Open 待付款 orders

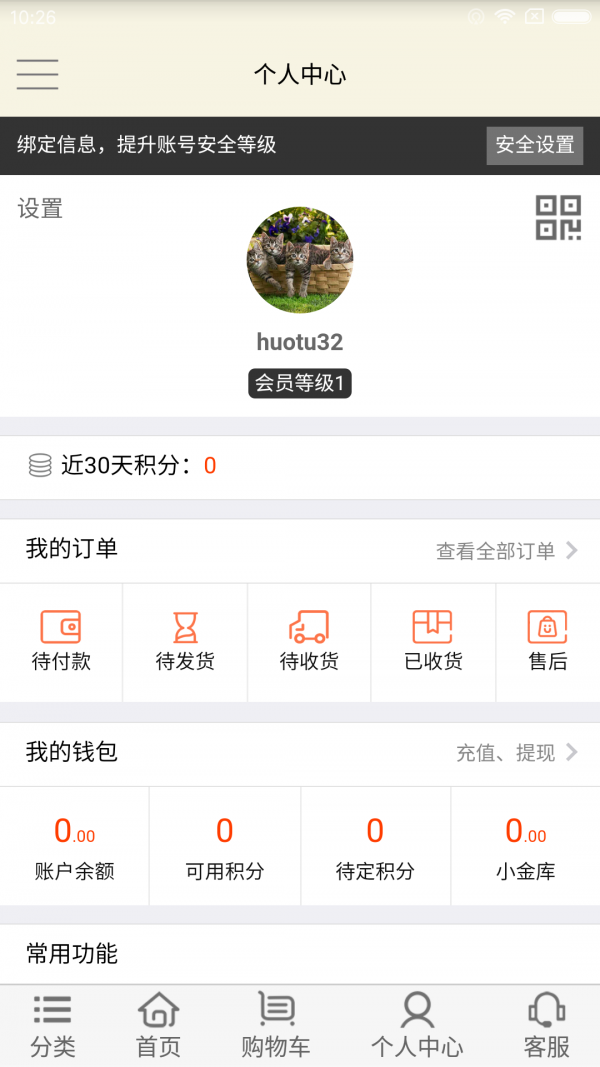click(61, 642)
